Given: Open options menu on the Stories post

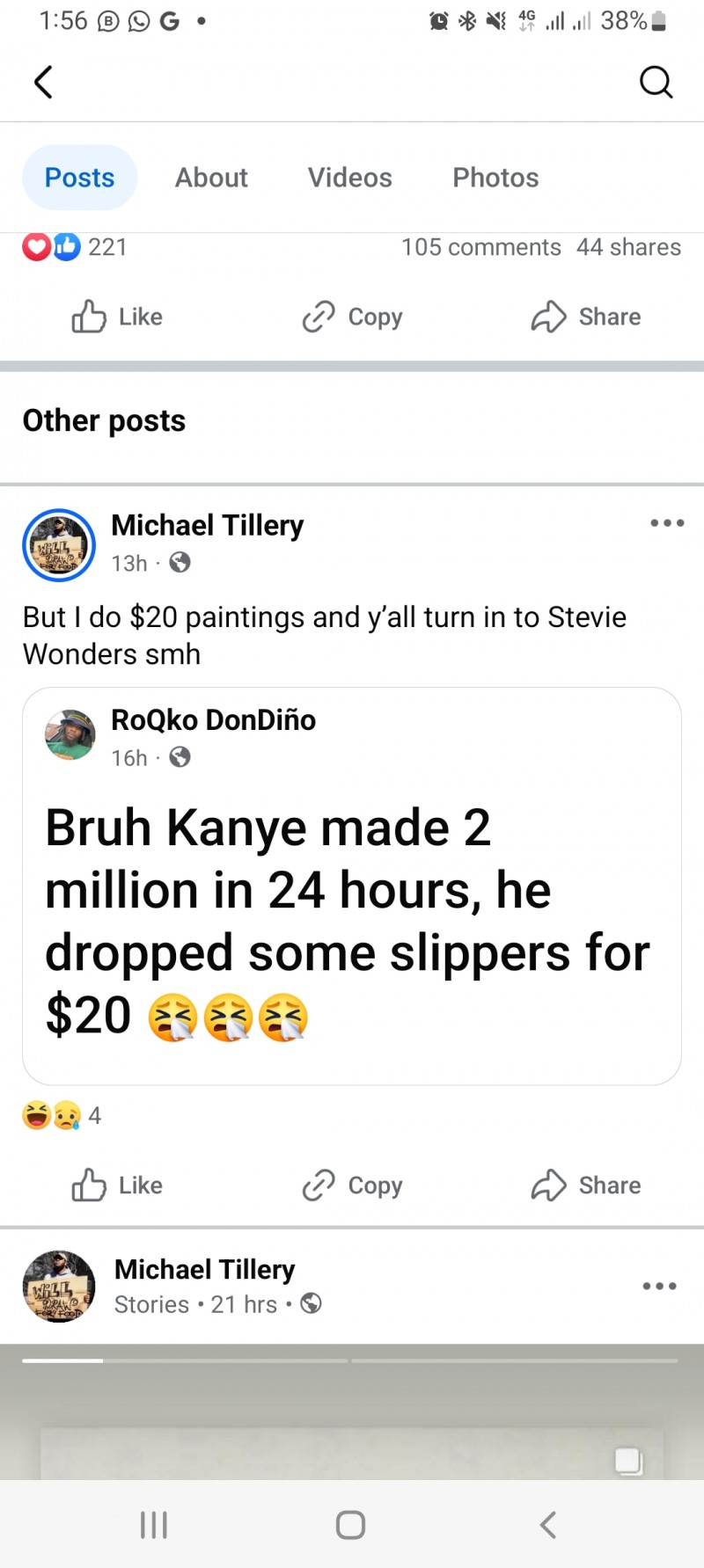Looking at the screenshot, I should [x=660, y=1286].
